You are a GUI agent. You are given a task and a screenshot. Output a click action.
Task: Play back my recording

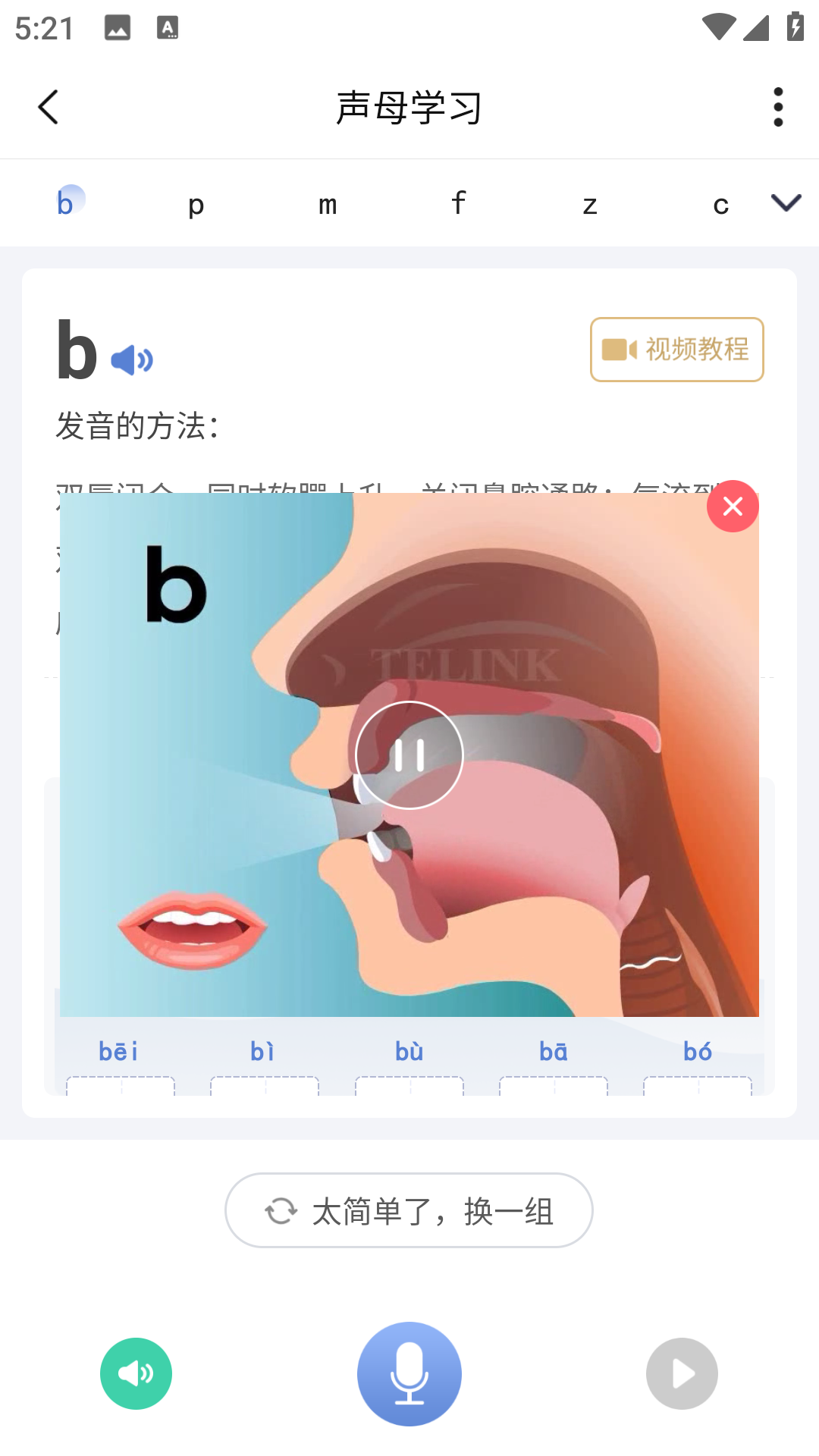[x=682, y=1373]
